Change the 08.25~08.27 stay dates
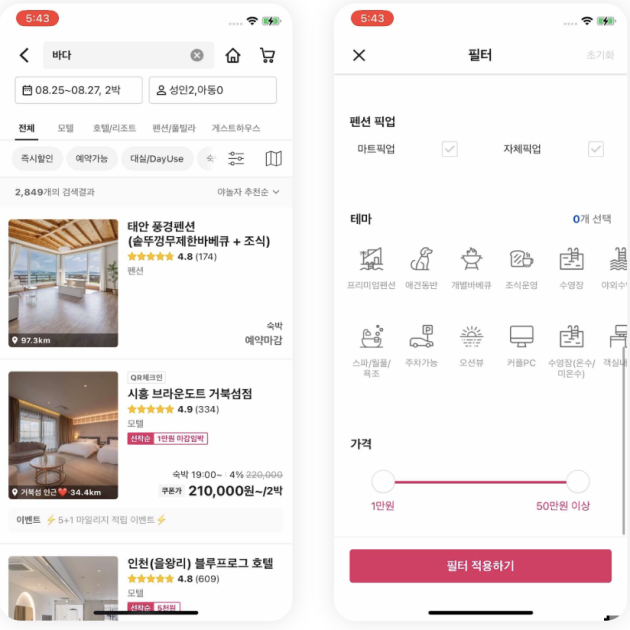 (x=78, y=90)
